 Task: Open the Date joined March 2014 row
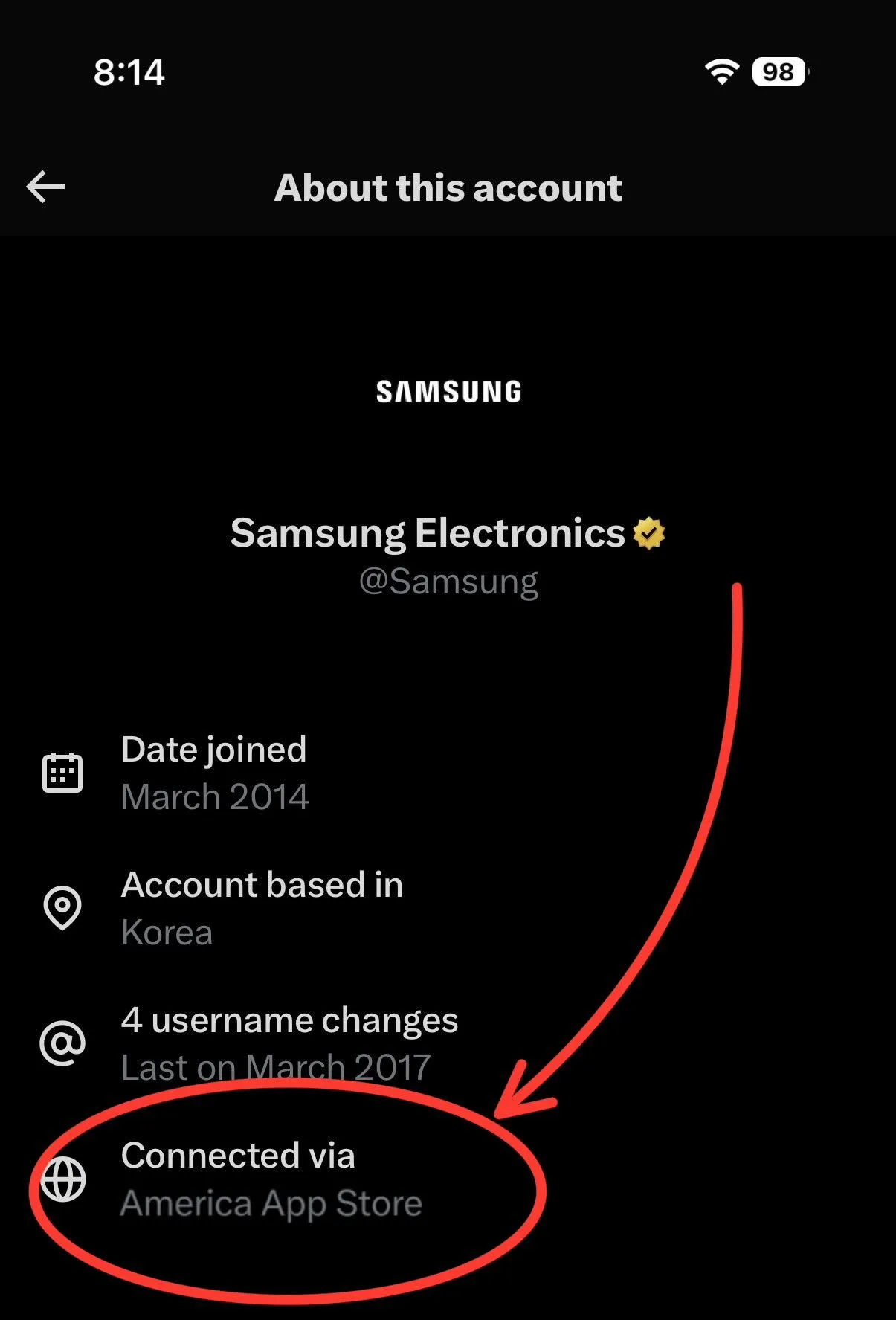pos(214,772)
